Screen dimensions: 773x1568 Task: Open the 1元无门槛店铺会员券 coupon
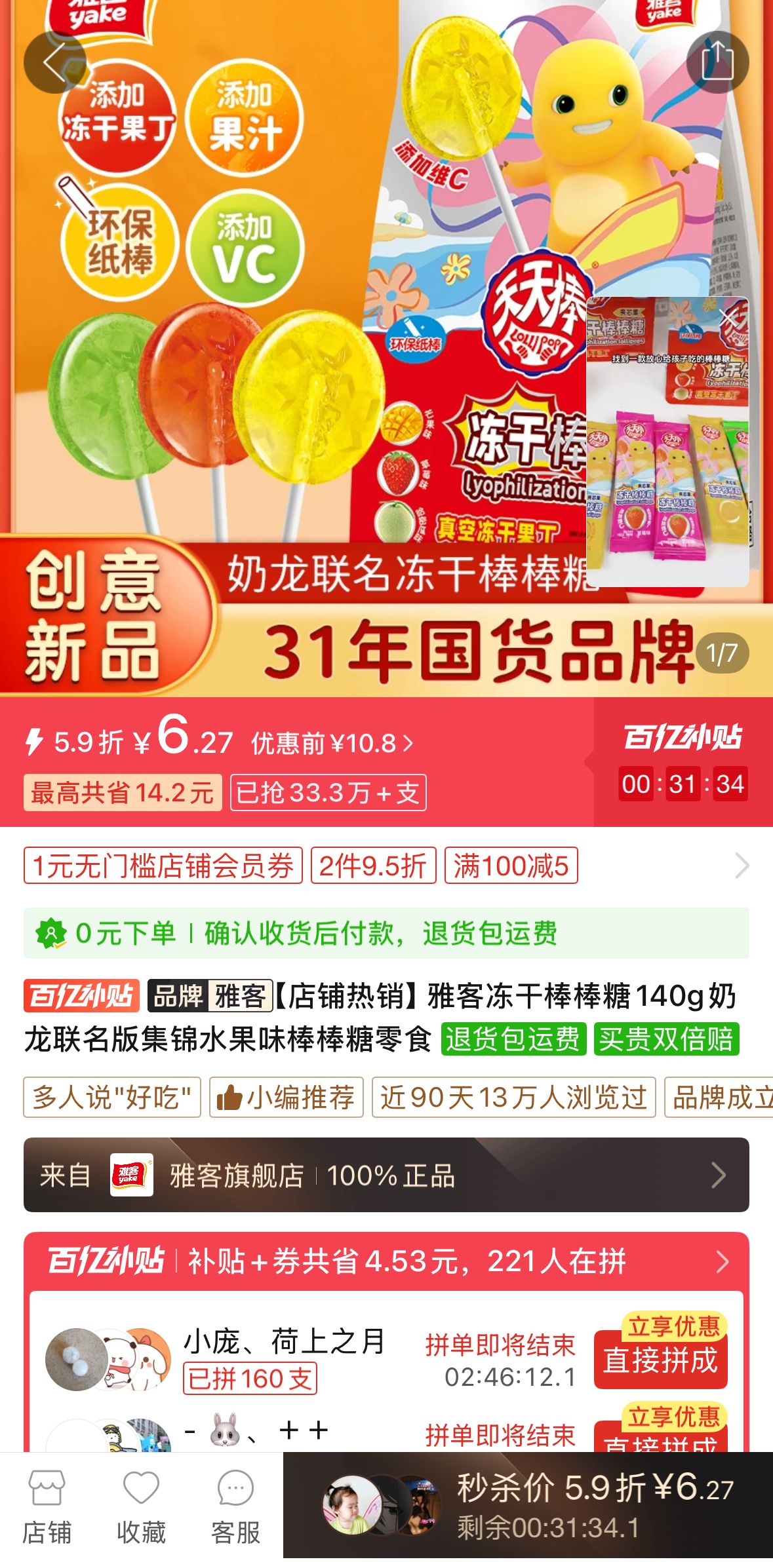click(163, 866)
